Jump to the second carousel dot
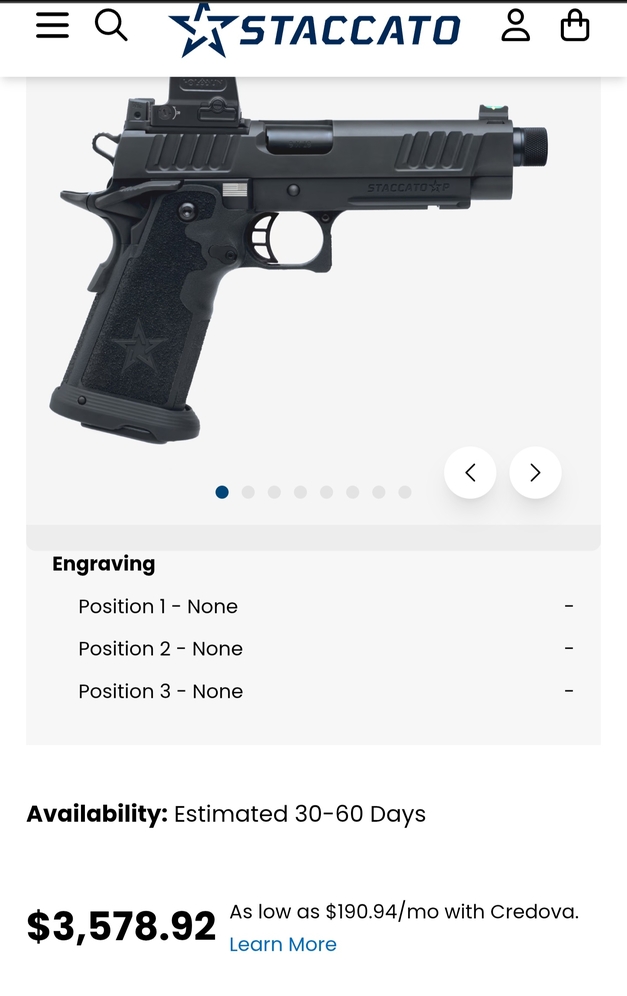Viewport: 627px width, 996px height. pos(248,492)
